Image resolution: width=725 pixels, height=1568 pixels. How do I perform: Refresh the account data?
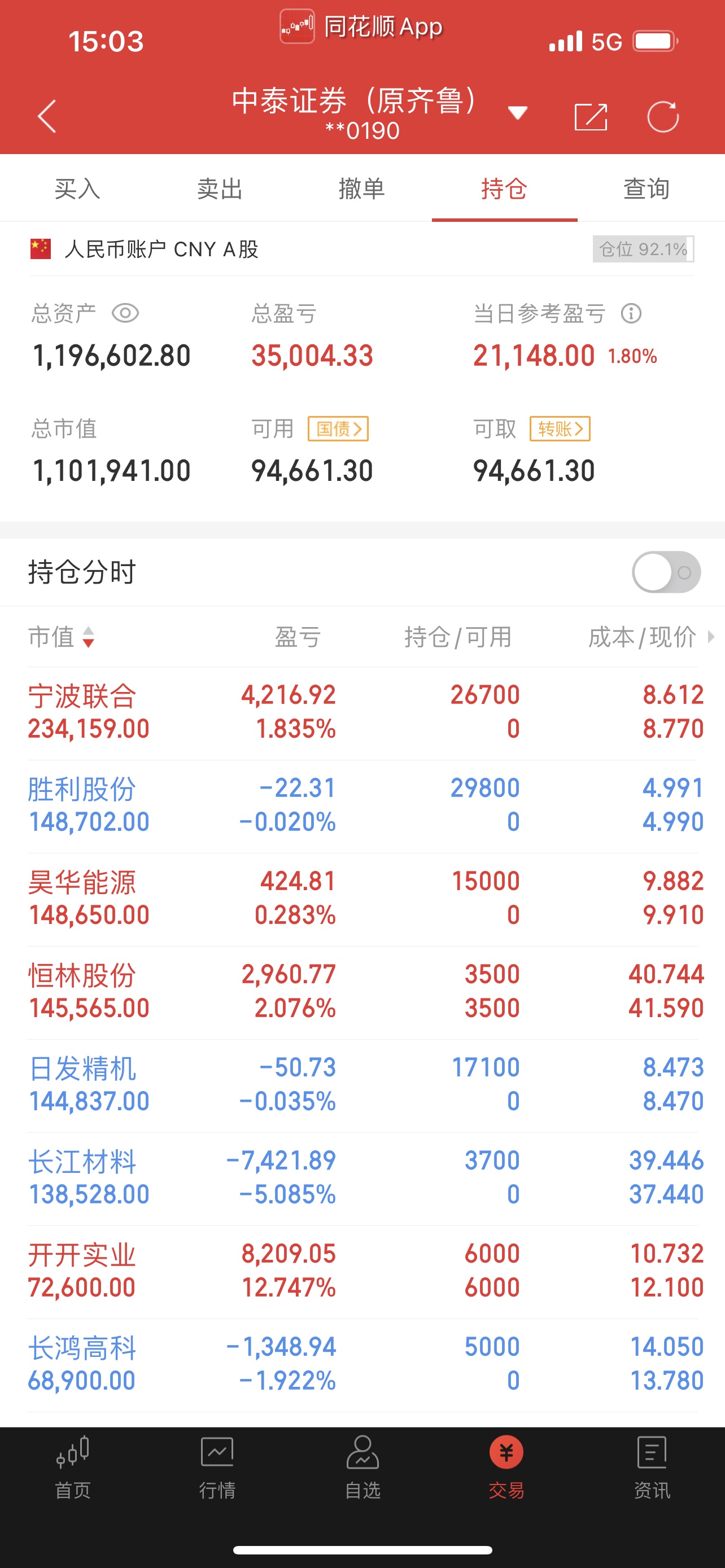pos(662,116)
